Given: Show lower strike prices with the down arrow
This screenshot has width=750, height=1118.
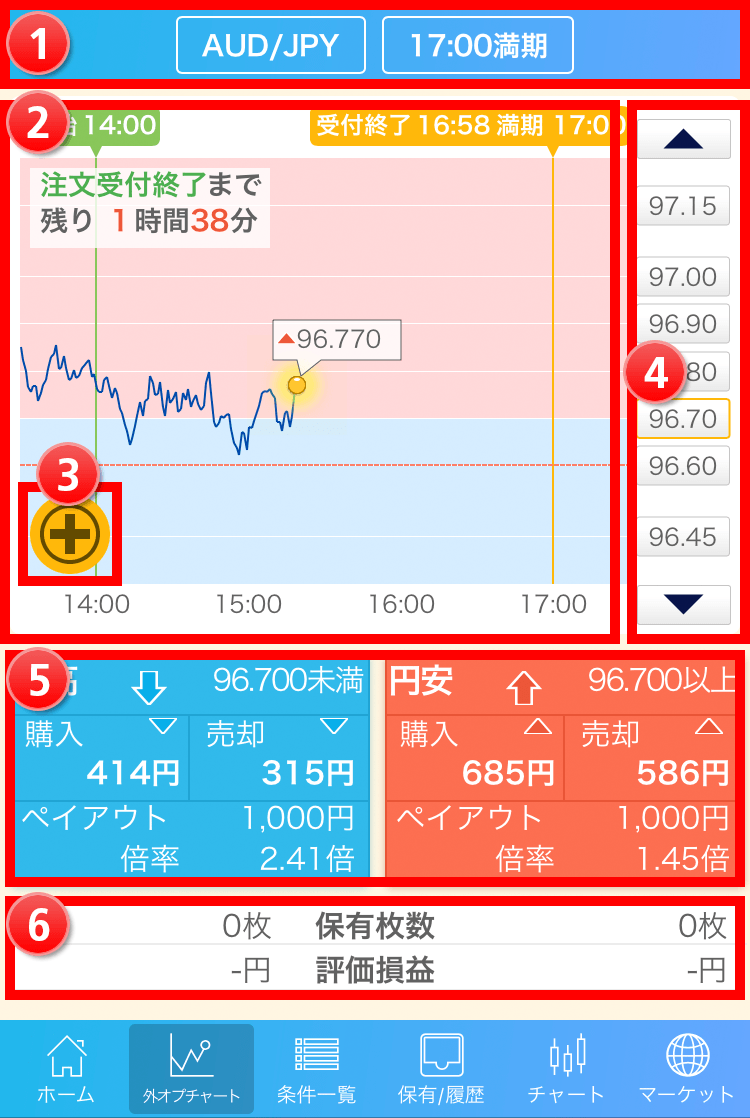Looking at the screenshot, I should click(x=683, y=602).
